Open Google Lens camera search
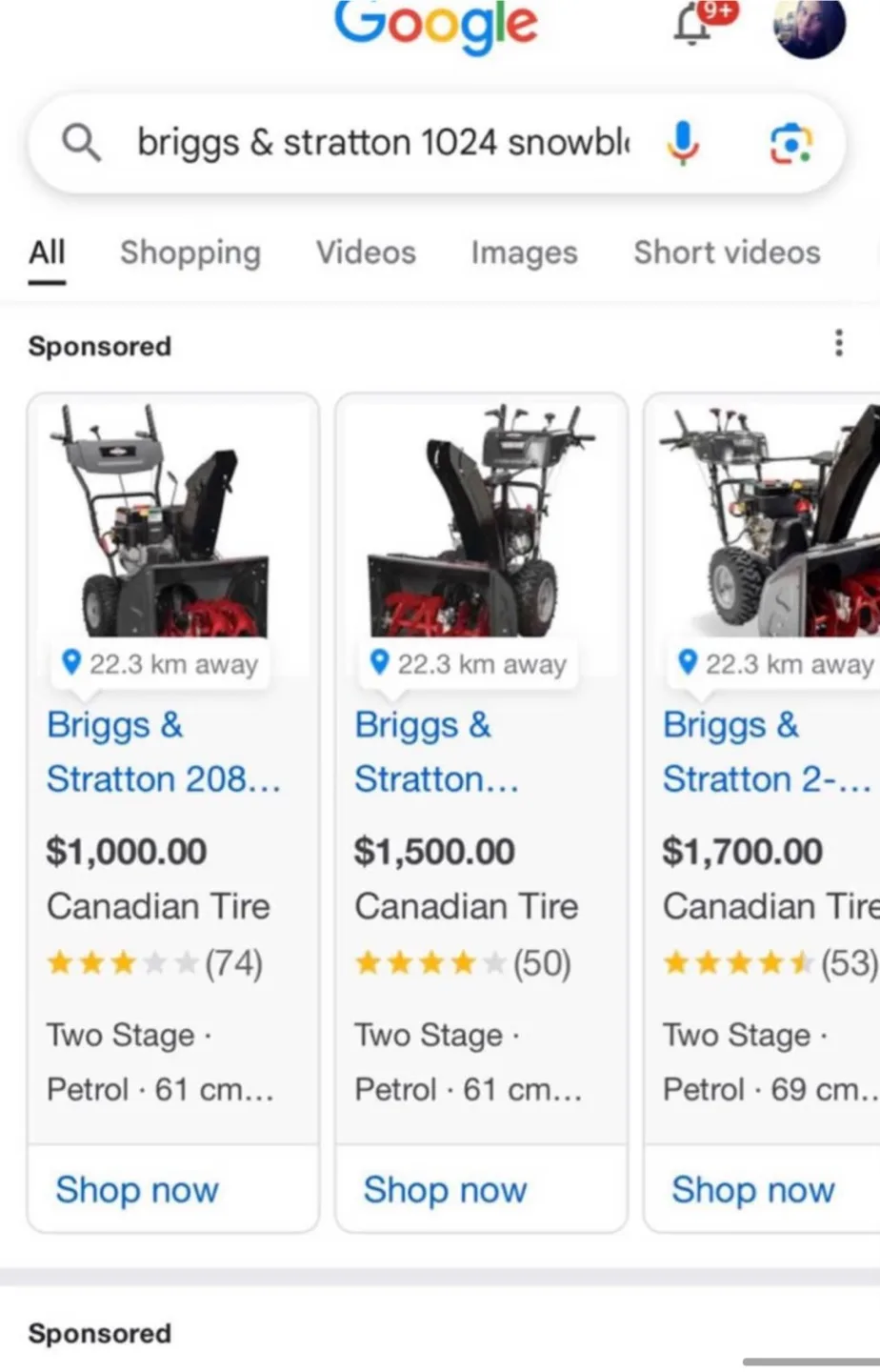 791,141
